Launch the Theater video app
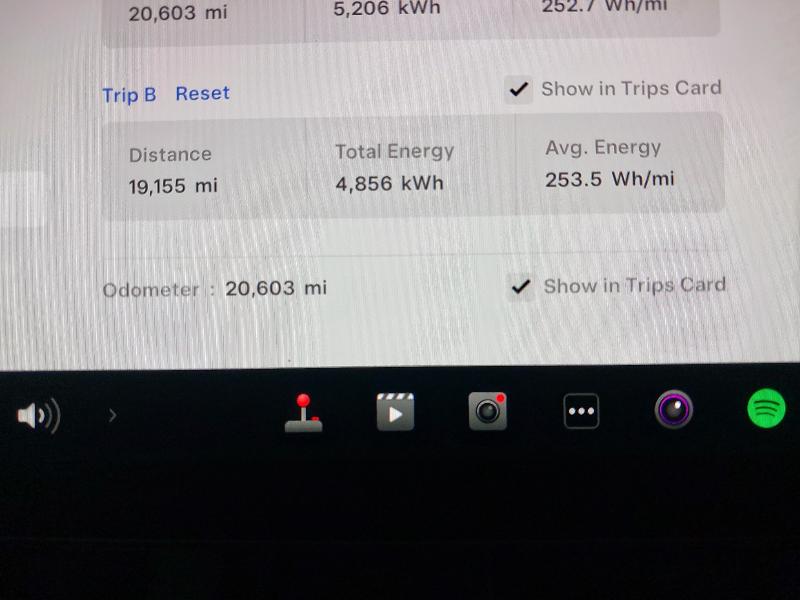 pos(395,411)
